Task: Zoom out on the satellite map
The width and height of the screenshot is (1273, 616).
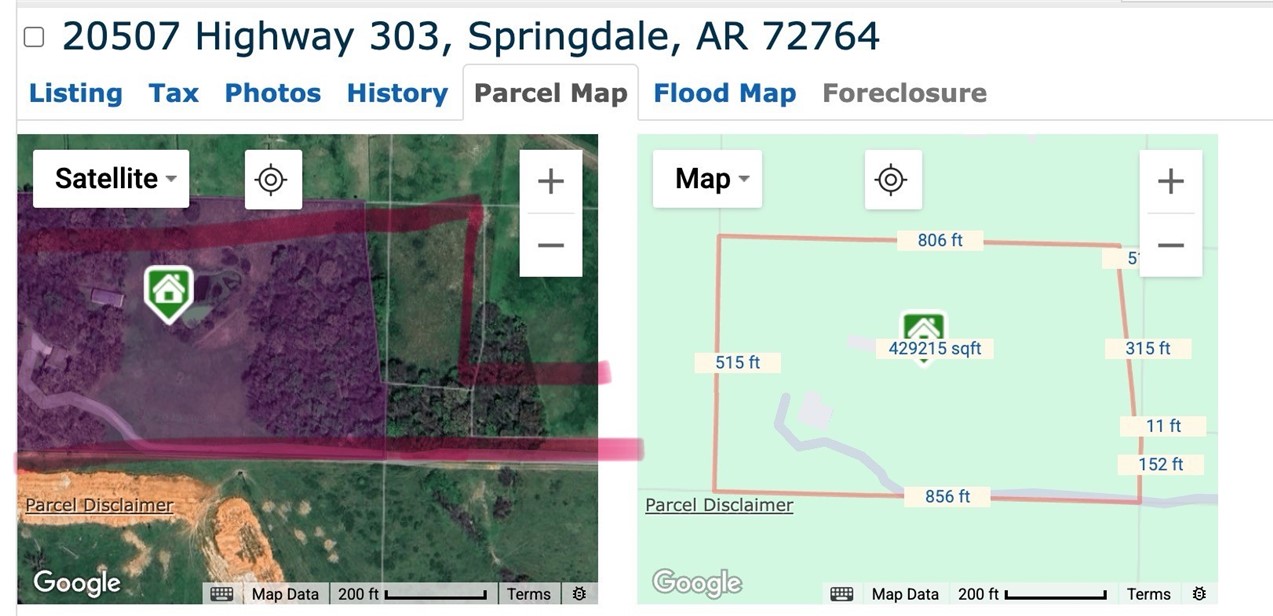Action: coord(551,245)
